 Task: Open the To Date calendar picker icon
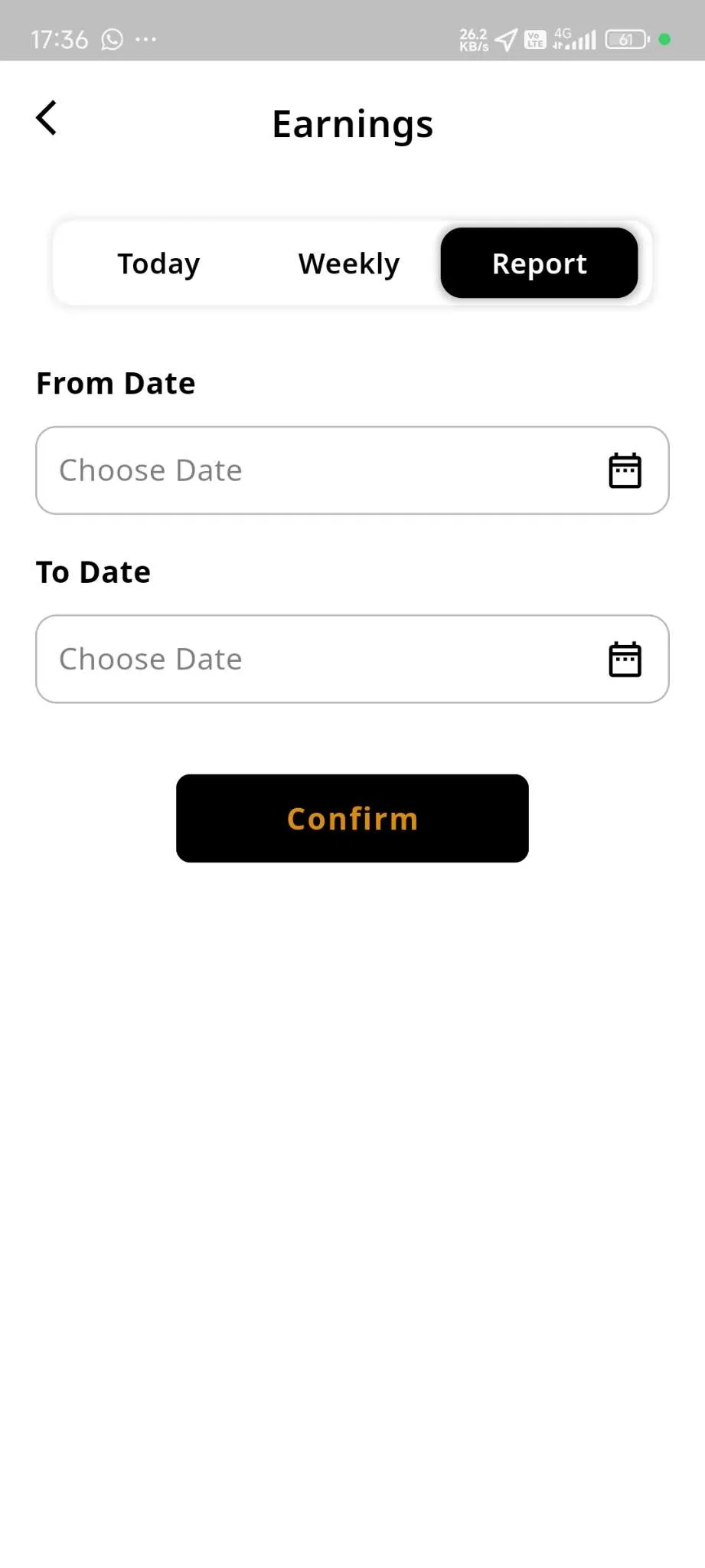(x=624, y=658)
